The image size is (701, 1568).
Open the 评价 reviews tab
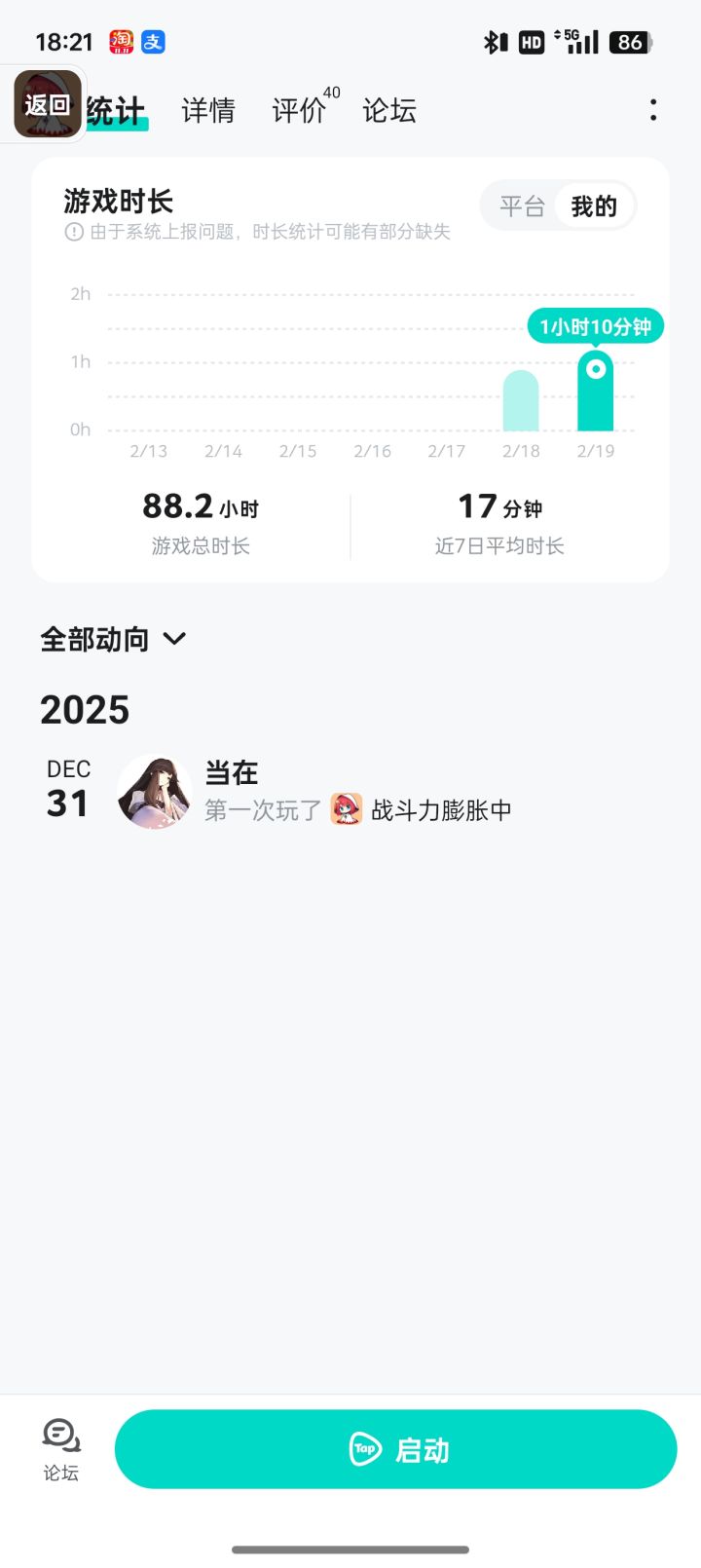coord(299,111)
